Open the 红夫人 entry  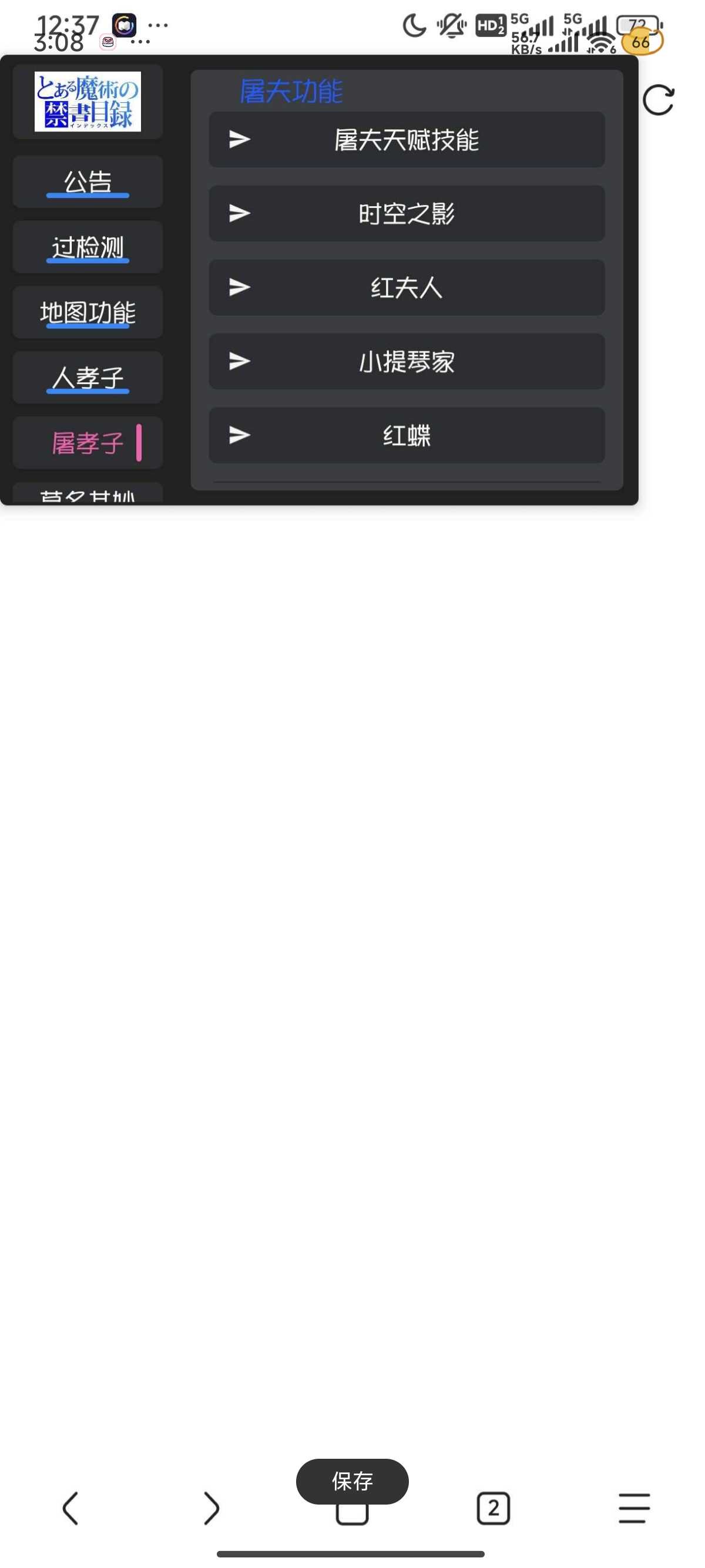tap(407, 287)
